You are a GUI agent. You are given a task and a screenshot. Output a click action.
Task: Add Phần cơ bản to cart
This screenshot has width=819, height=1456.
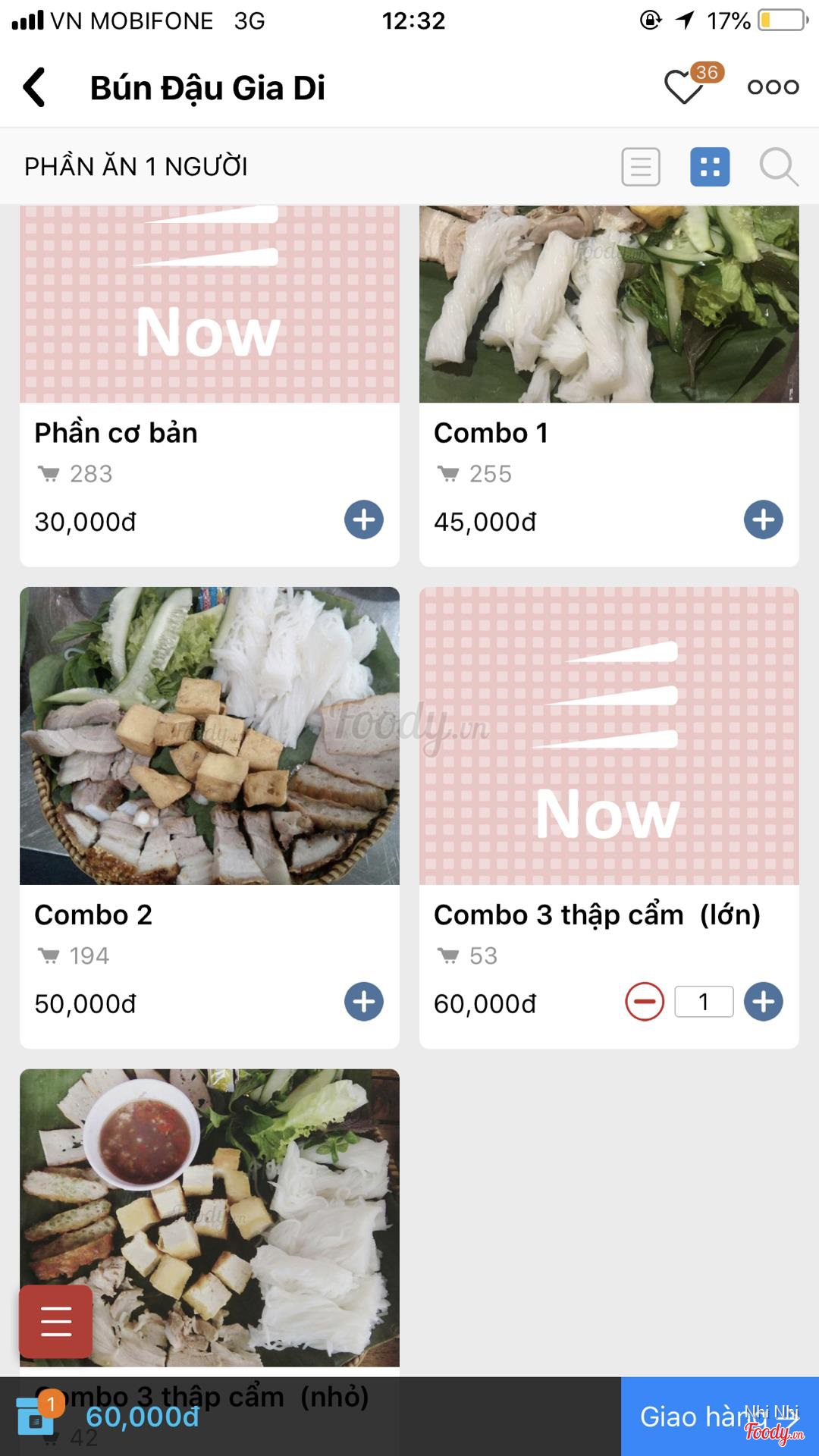tap(364, 520)
